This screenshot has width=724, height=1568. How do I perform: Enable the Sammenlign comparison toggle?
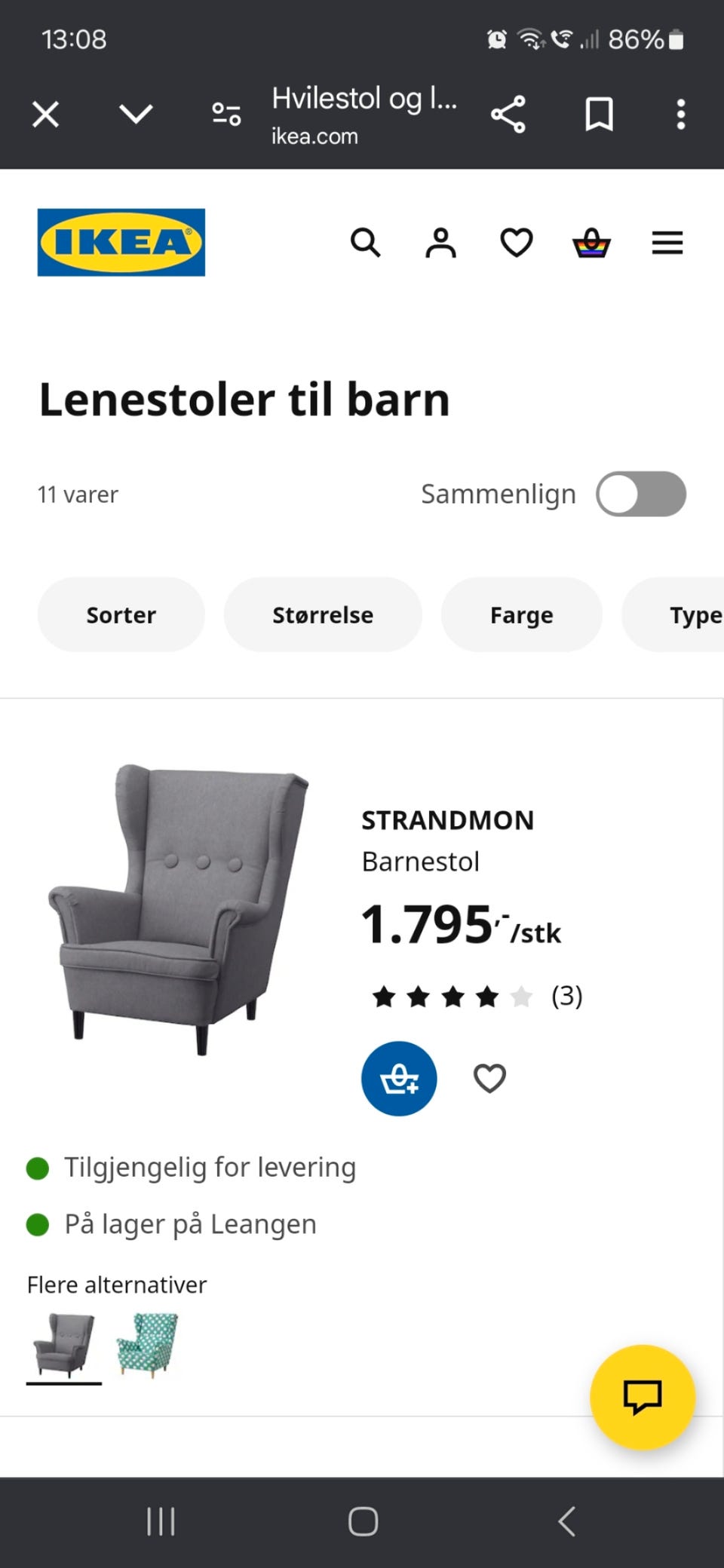[x=641, y=494]
